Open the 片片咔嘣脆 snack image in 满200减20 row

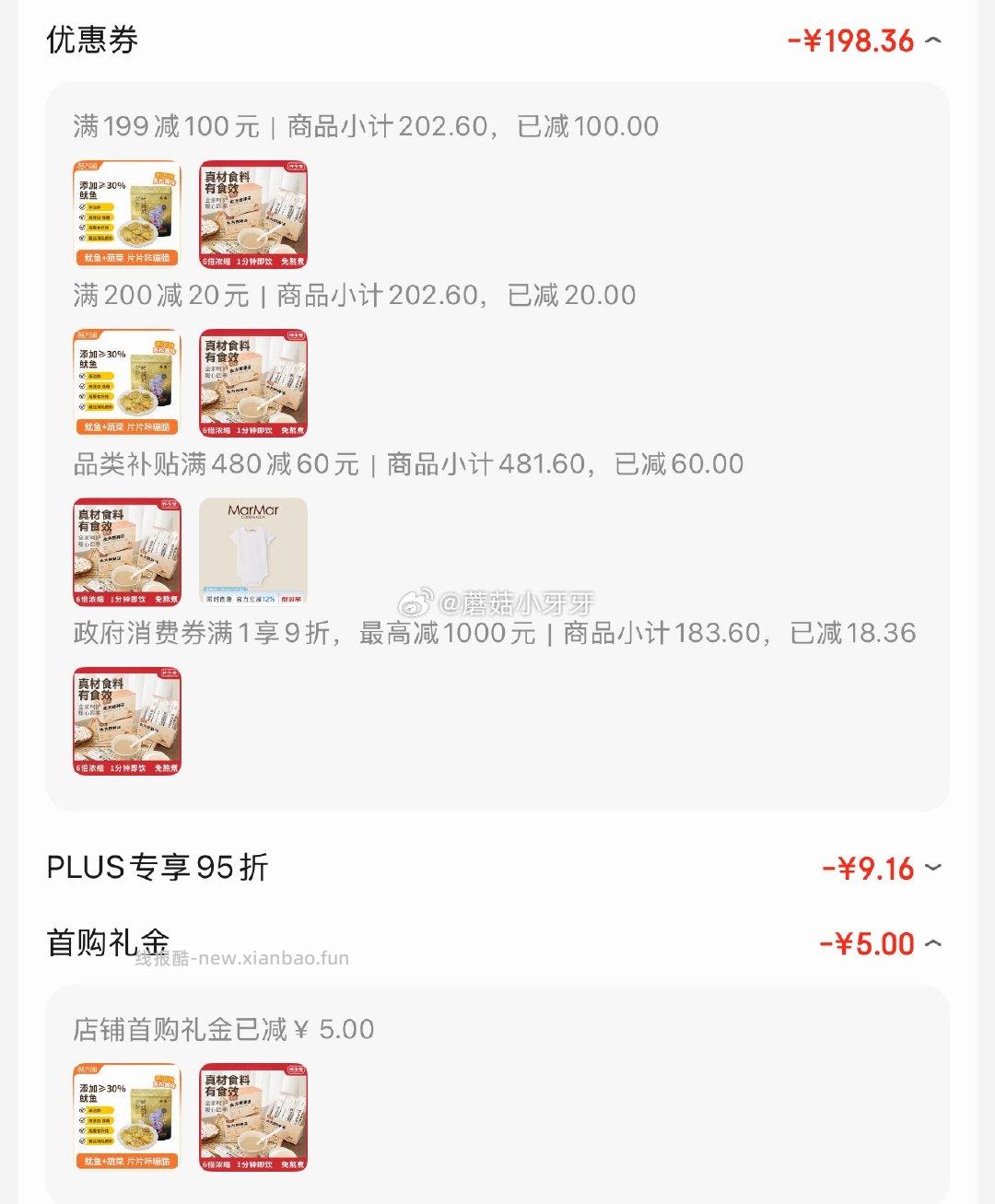point(126,383)
